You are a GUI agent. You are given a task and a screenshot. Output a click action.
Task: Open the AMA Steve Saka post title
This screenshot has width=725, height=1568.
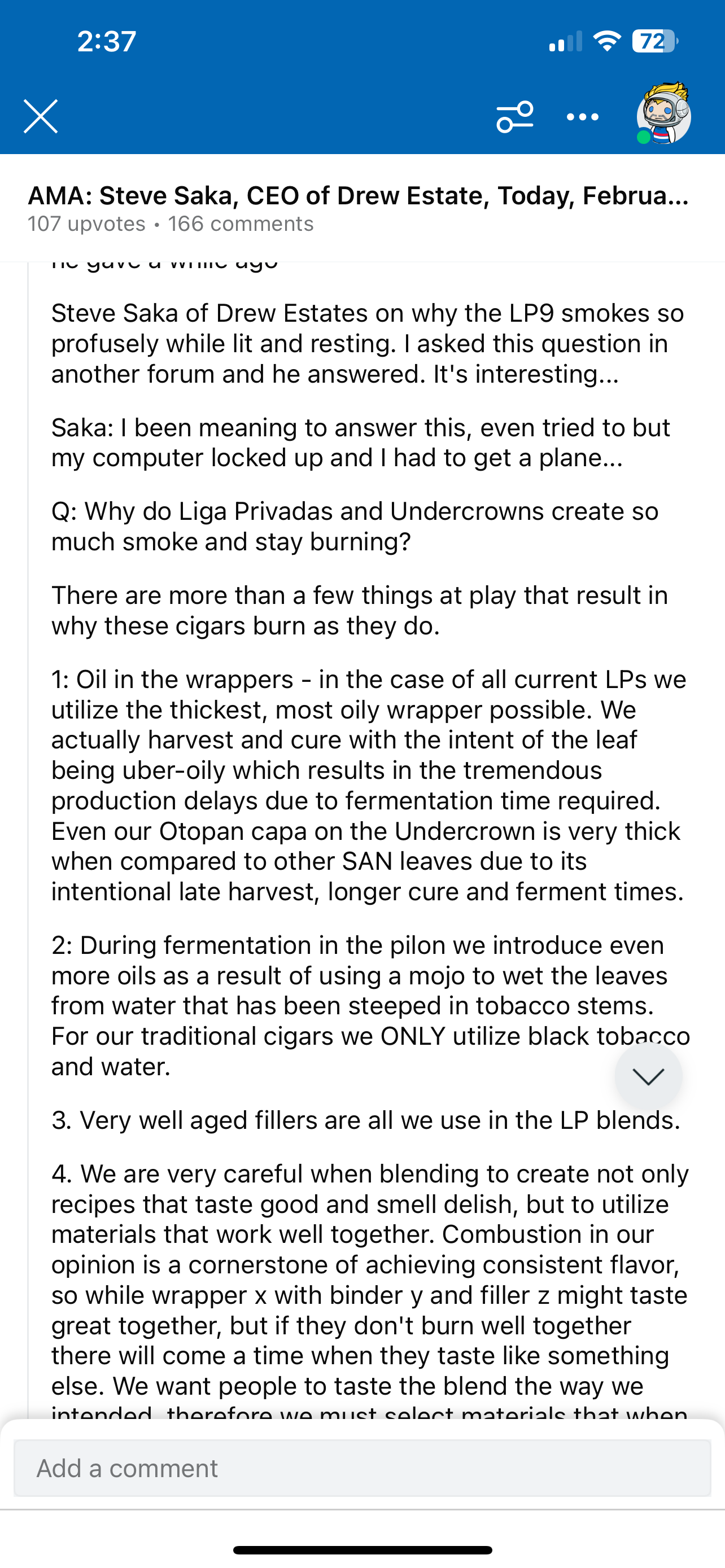[358, 196]
